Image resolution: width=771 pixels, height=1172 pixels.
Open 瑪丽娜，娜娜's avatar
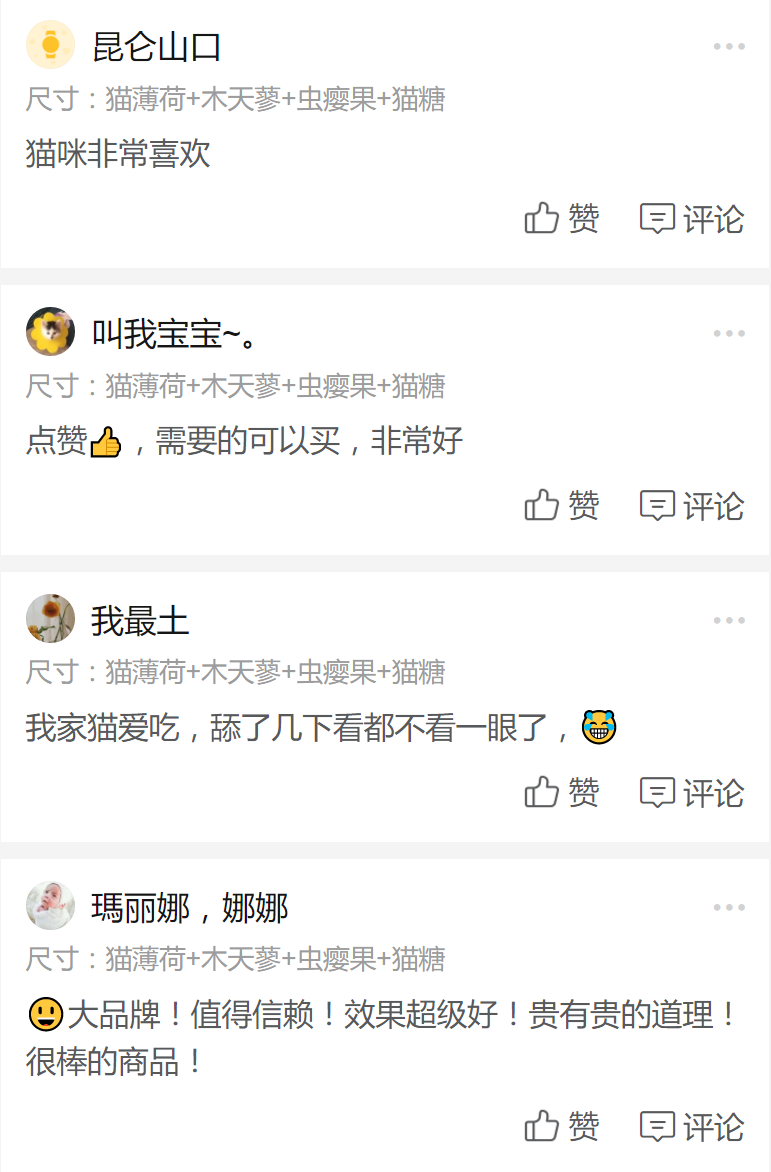[50, 906]
